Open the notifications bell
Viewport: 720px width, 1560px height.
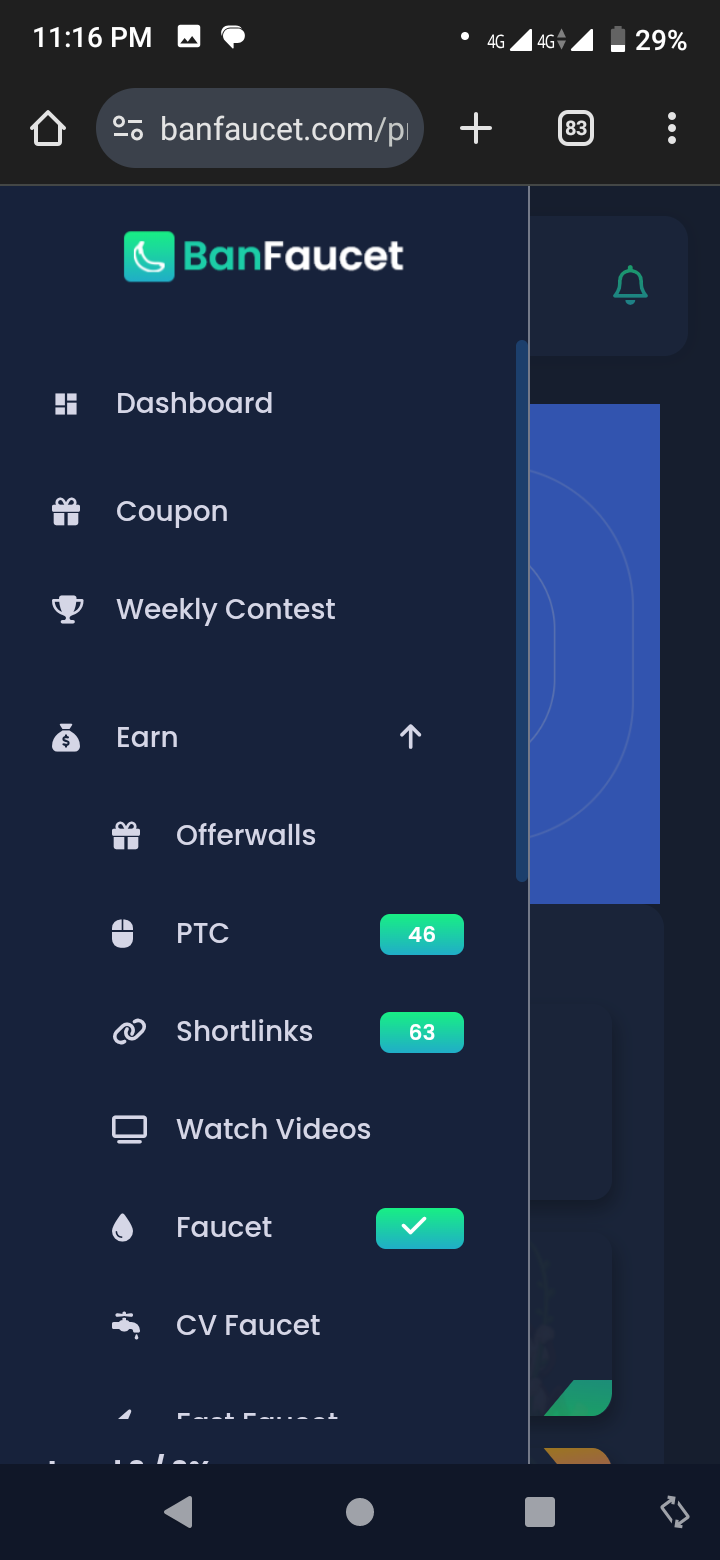click(630, 286)
